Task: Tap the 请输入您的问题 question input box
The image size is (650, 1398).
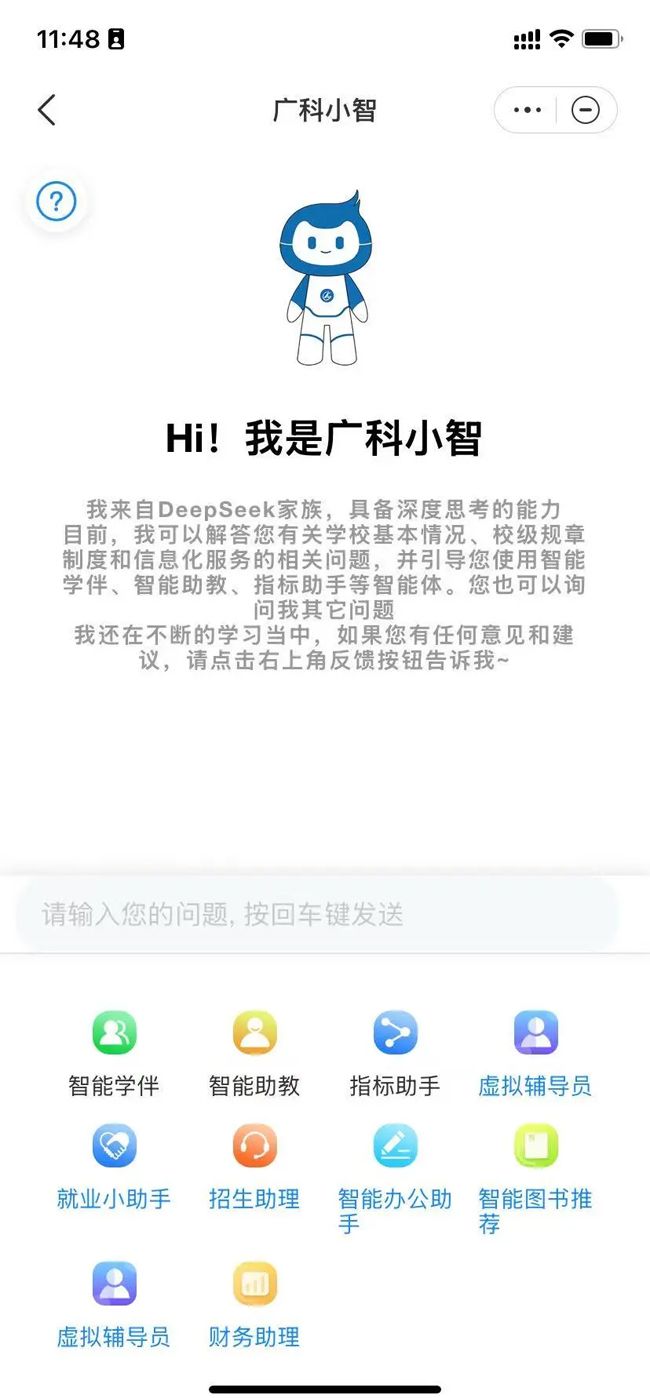Action: tap(316, 913)
